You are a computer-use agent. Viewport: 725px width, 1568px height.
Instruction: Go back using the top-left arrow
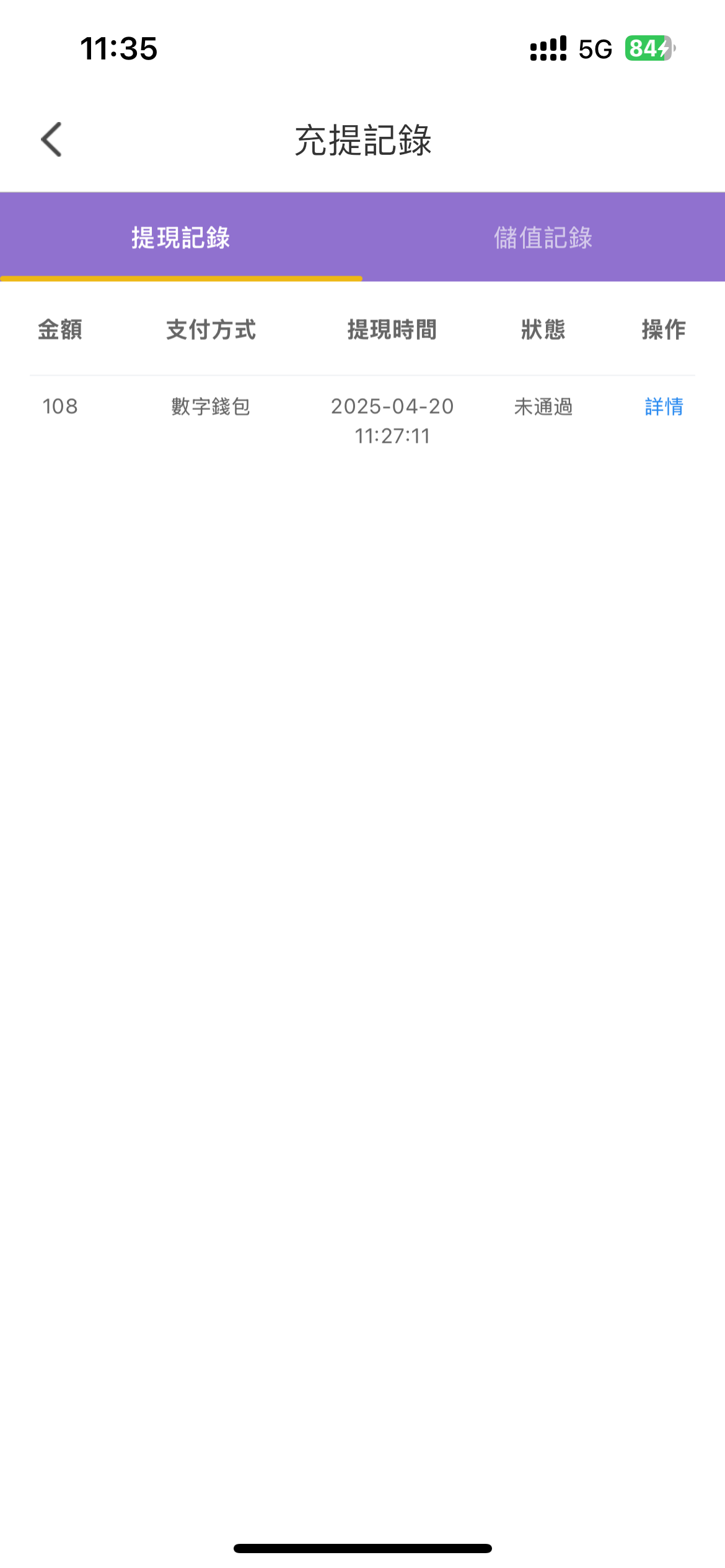pos(51,139)
